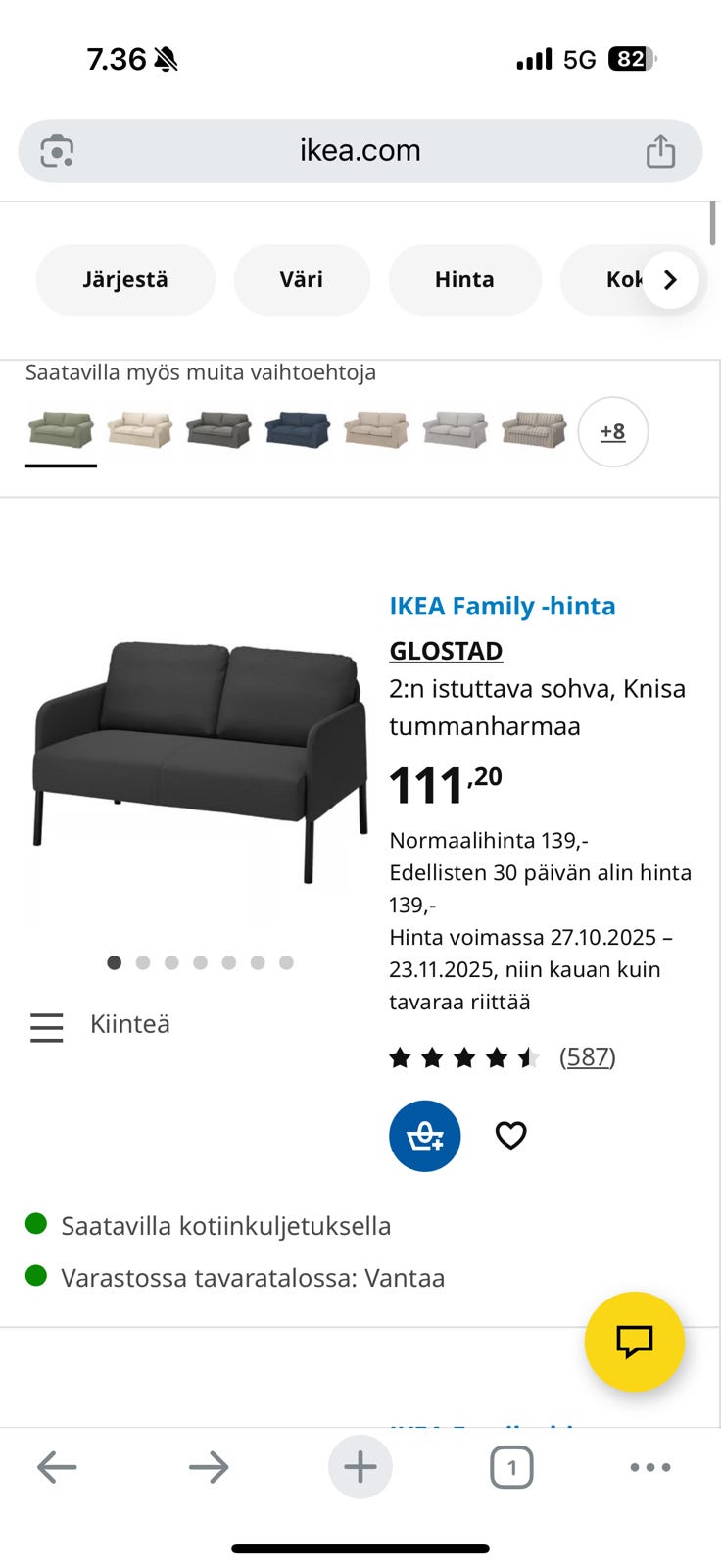Show the +8 additional variants

point(613,431)
